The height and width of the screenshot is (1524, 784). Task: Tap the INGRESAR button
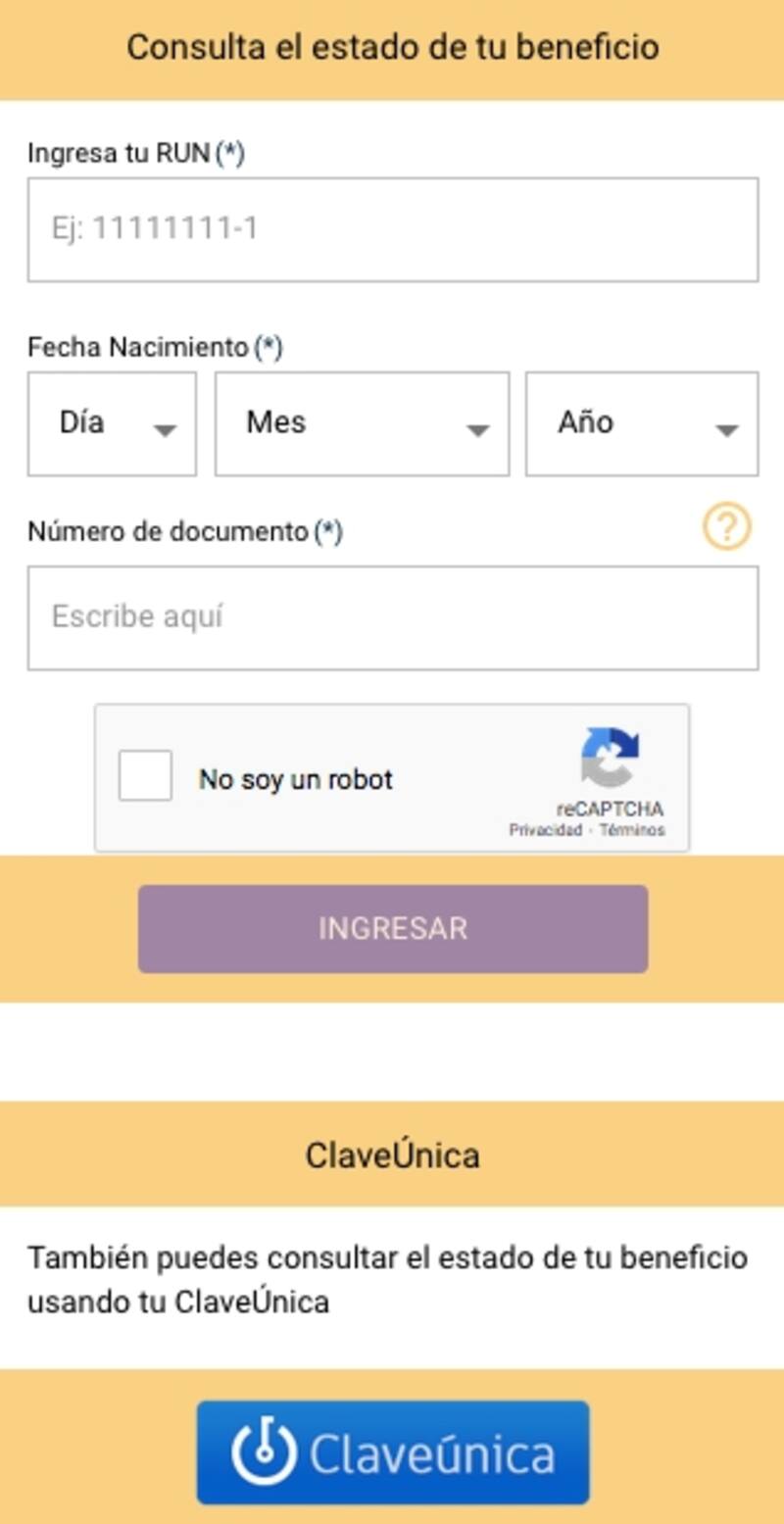tap(392, 929)
